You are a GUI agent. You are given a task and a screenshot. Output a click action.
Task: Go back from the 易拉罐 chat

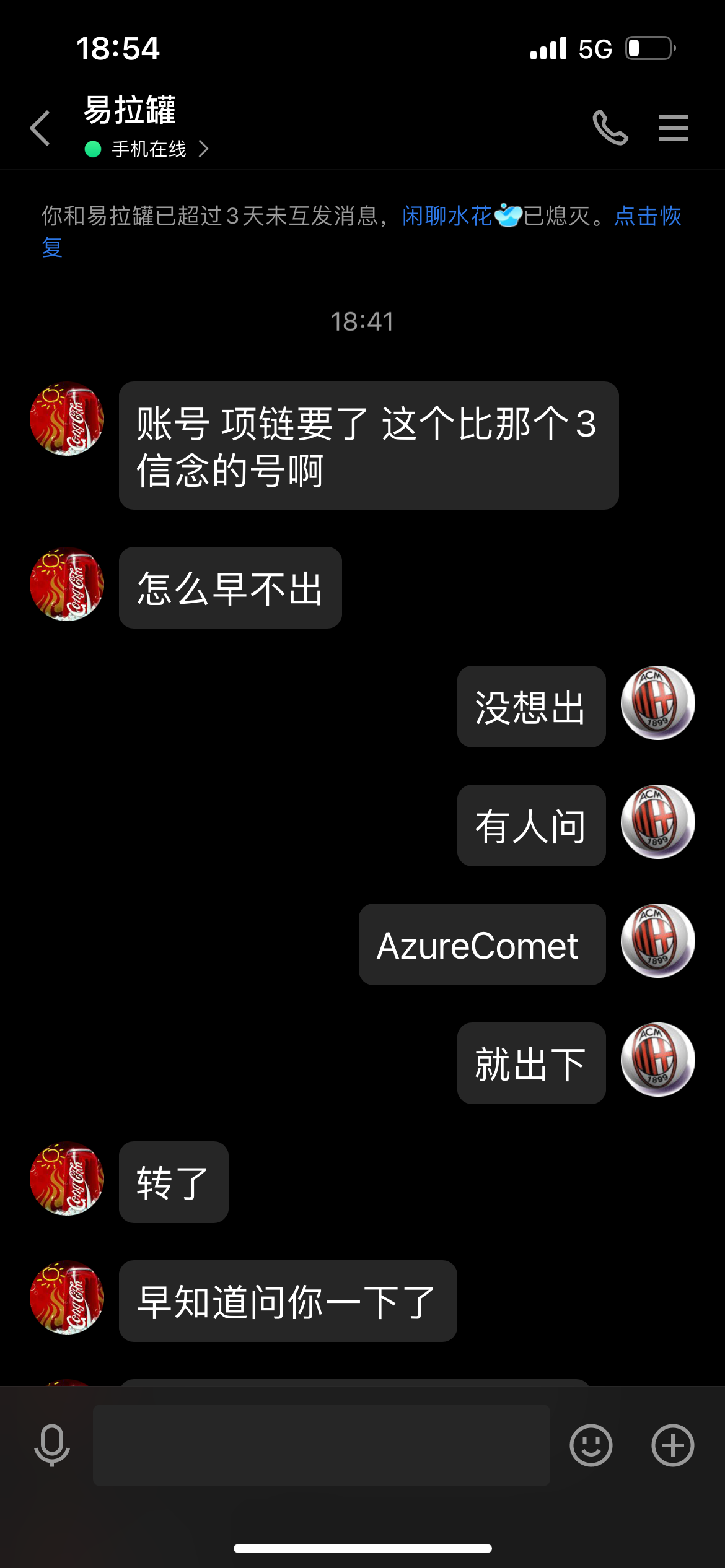click(x=40, y=128)
